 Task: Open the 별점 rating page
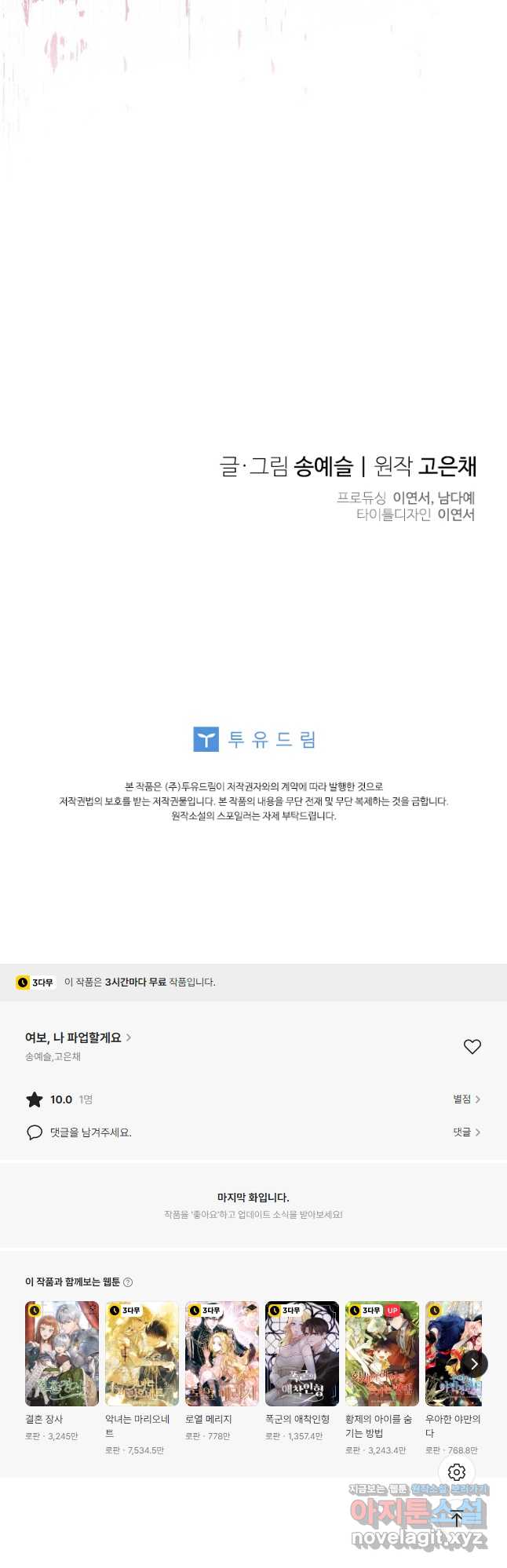(x=466, y=1099)
